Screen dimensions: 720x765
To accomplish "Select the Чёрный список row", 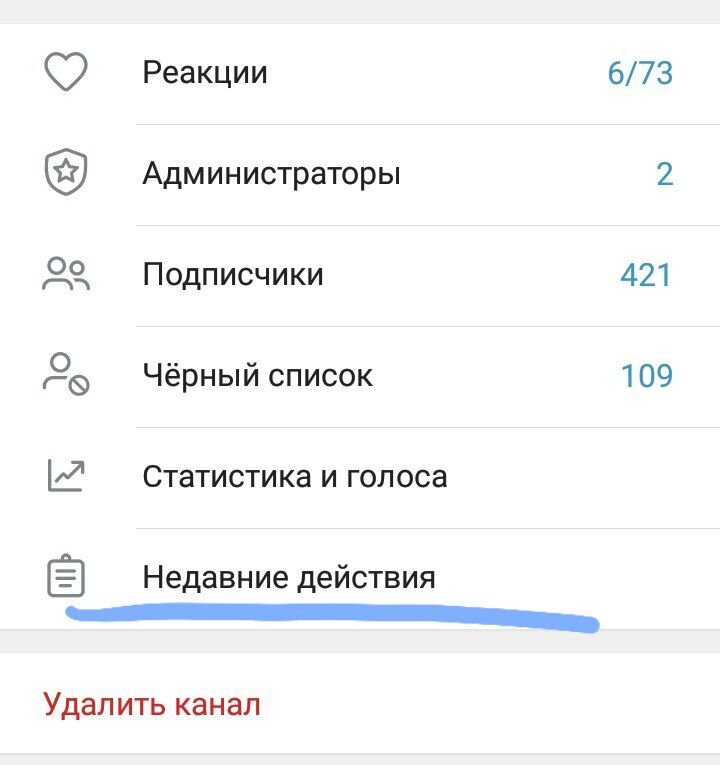I will click(x=300, y=374).
